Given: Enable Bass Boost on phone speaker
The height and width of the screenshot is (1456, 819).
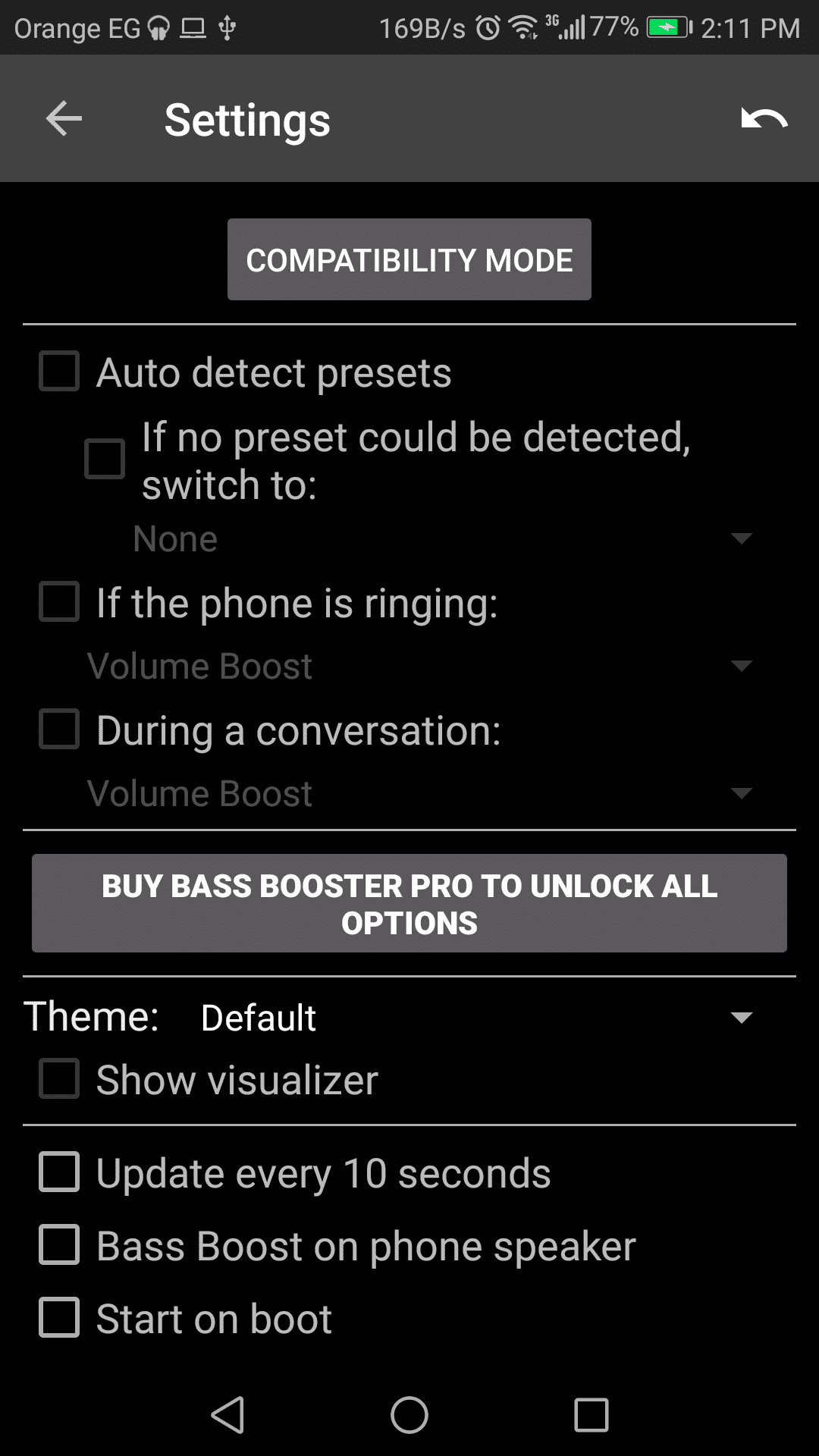Looking at the screenshot, I should click(59, 1245).
